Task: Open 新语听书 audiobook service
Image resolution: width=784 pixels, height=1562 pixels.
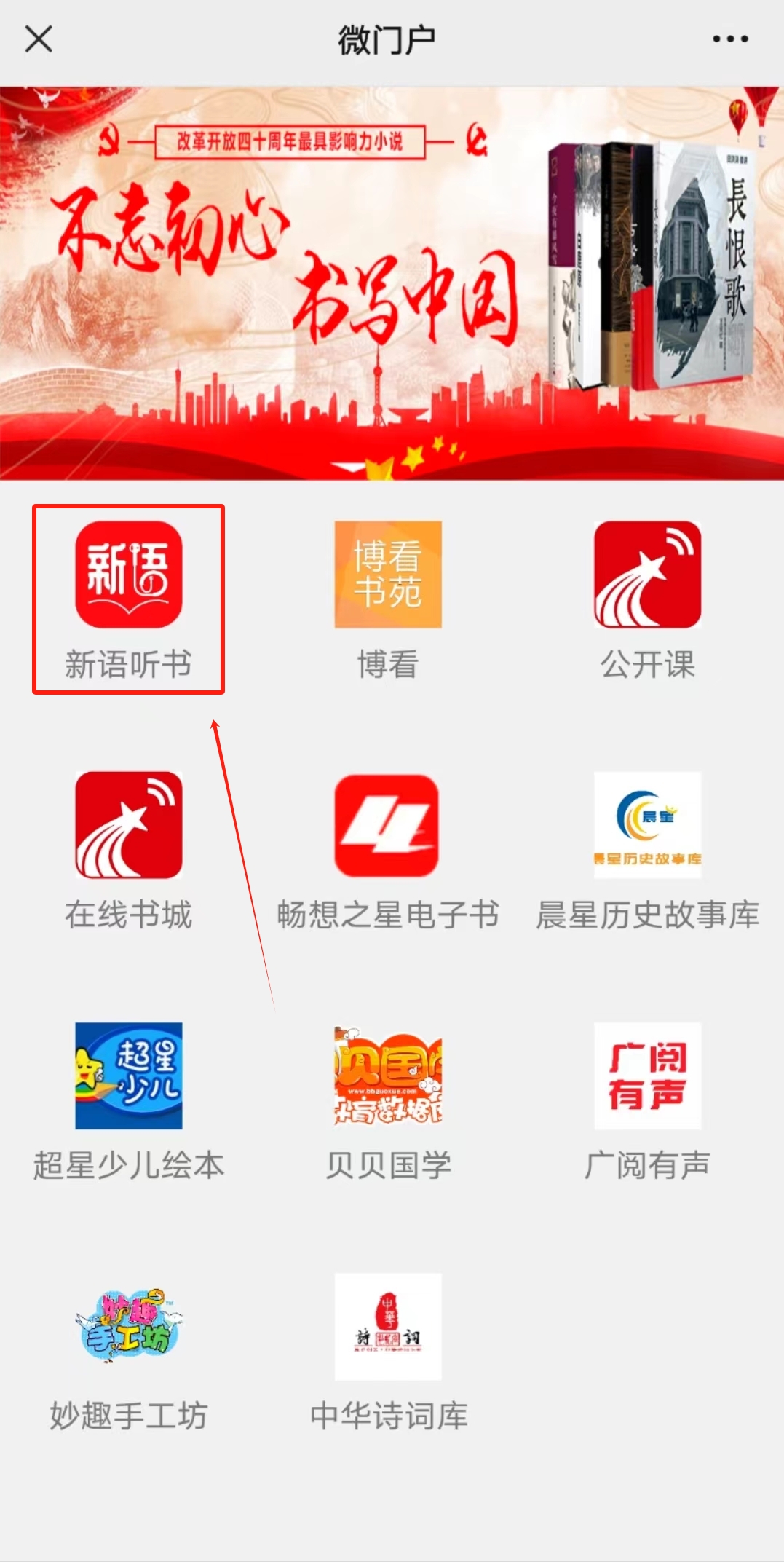Action: (x=129, y=575)
